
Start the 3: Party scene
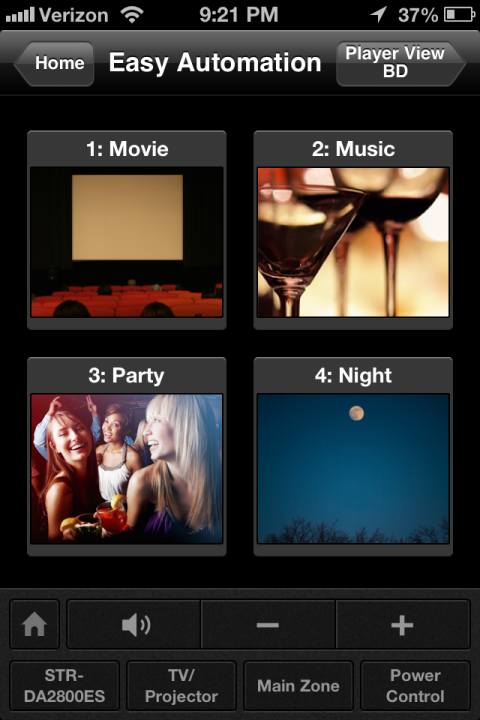pos(127,457)
